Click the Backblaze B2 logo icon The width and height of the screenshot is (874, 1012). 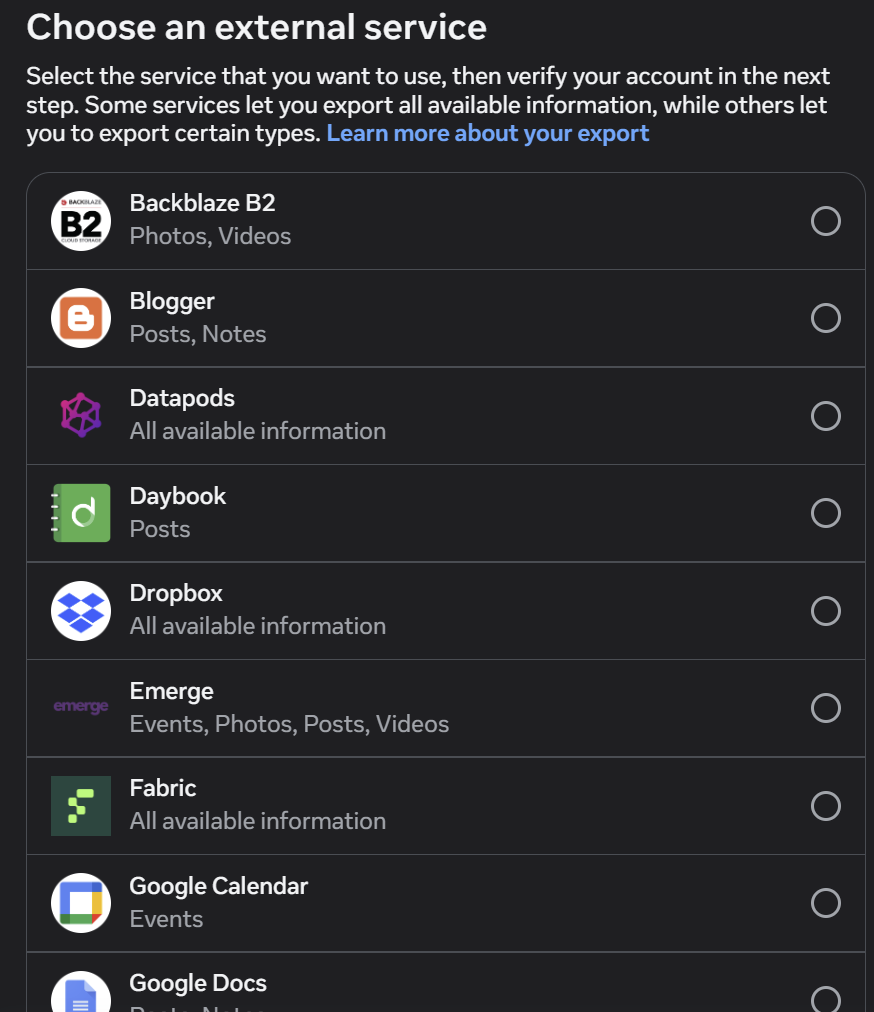(80, 220)
